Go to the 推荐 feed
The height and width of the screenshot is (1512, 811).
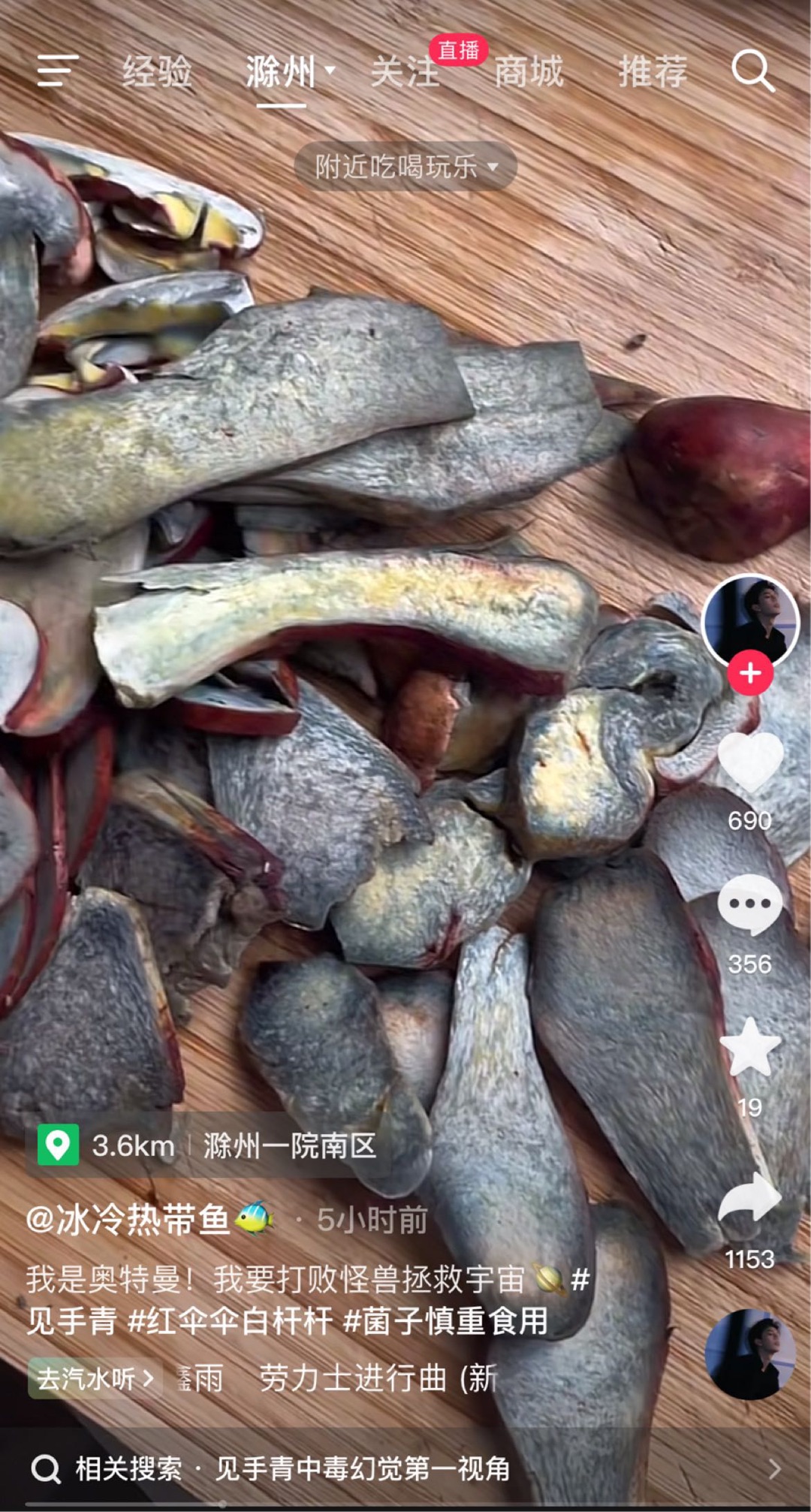coord(652,72)
